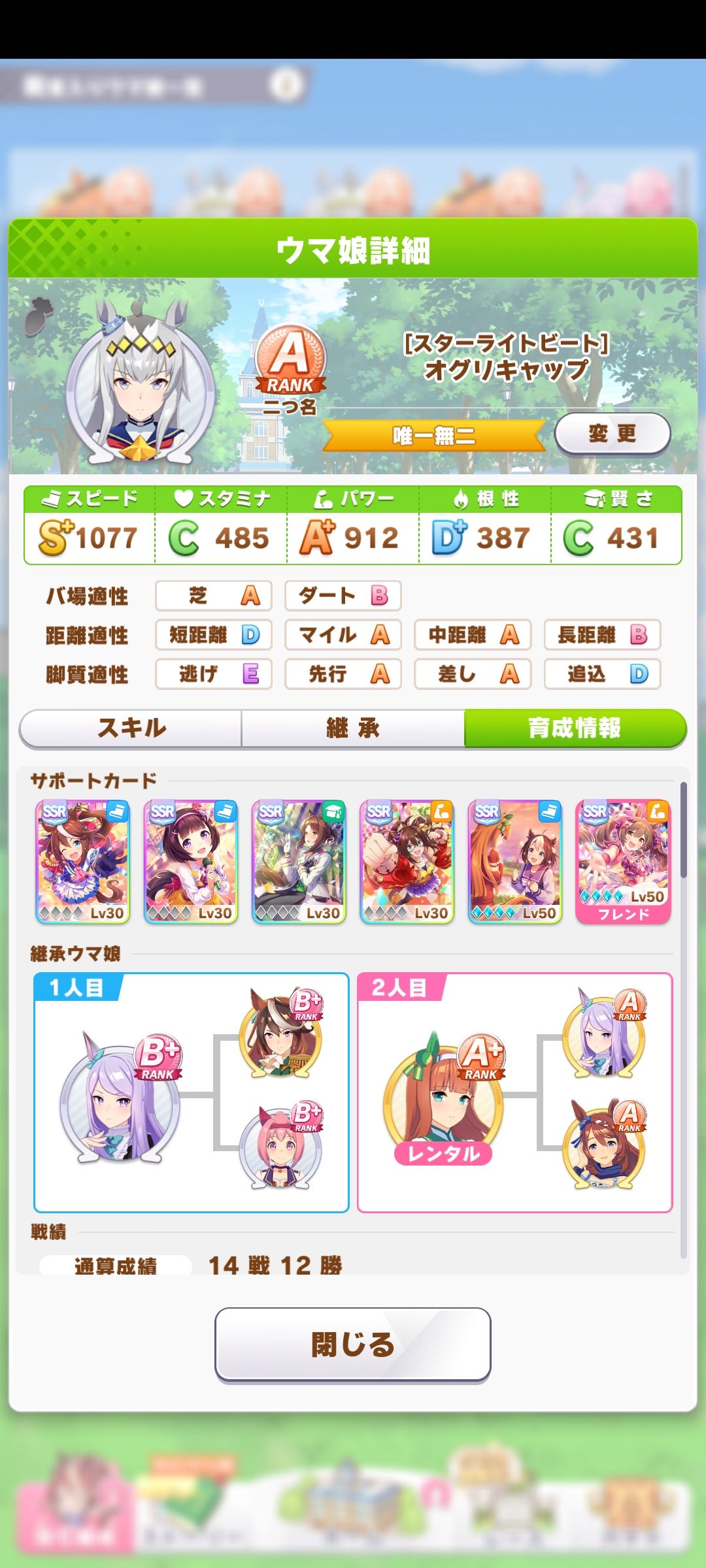Click the 根性 flame icon
The height and width of the screenshot is (1568, 706).
pos(462,500)
